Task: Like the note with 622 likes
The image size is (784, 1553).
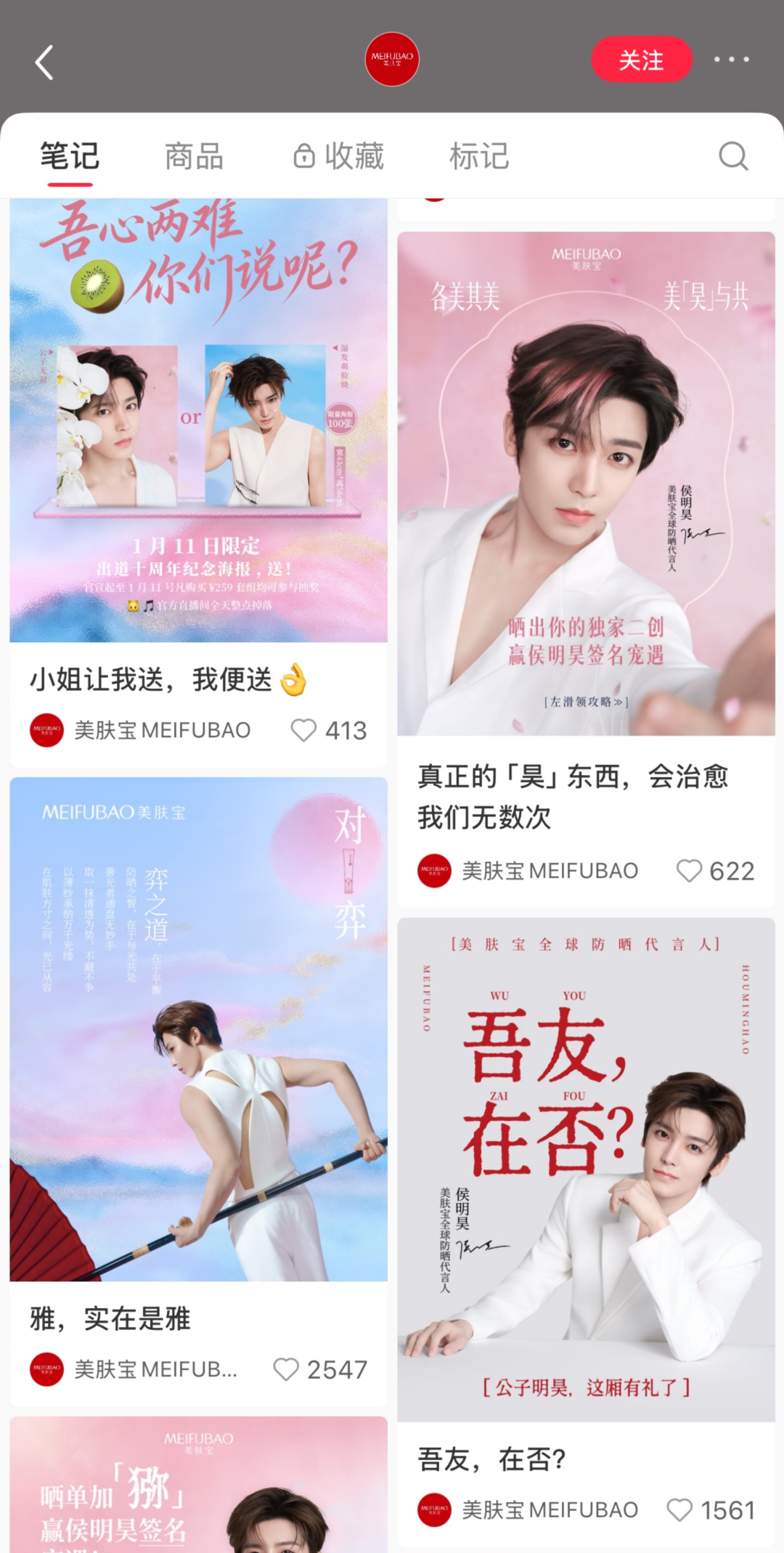Action: click(689, 871)
